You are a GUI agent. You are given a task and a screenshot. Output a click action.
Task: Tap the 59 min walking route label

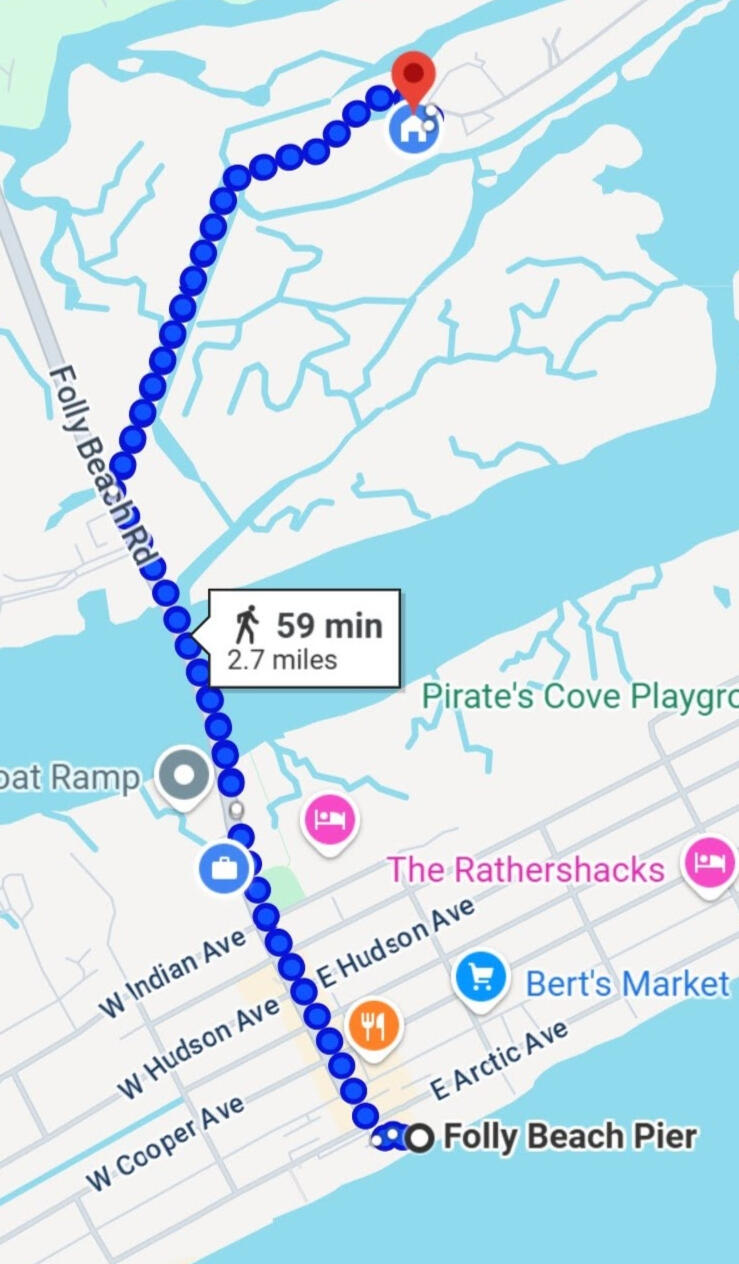304,639
